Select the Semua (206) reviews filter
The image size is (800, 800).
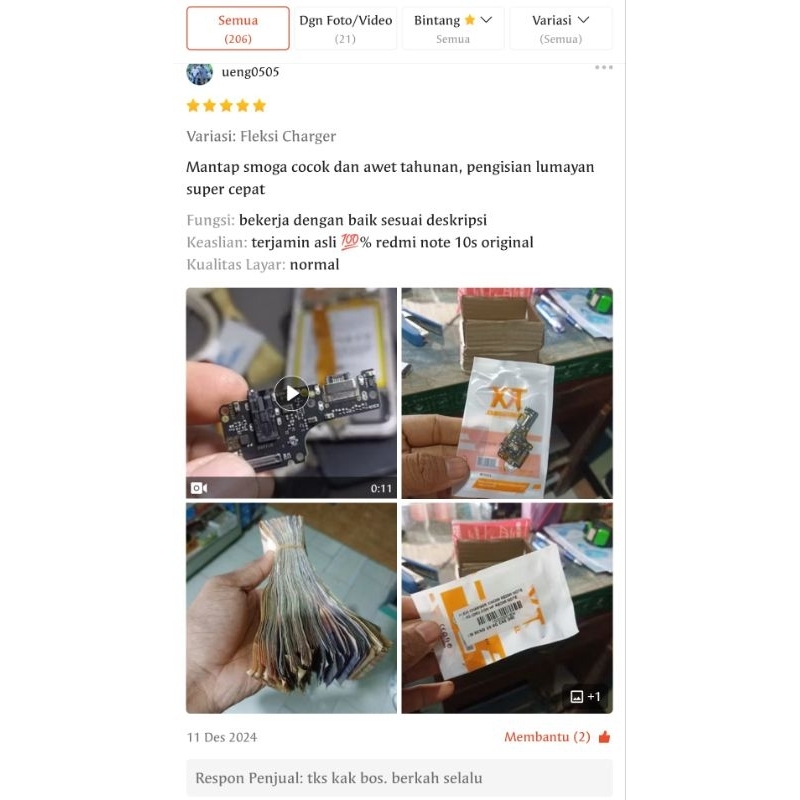pyautogui.click(x=238, y=28)
